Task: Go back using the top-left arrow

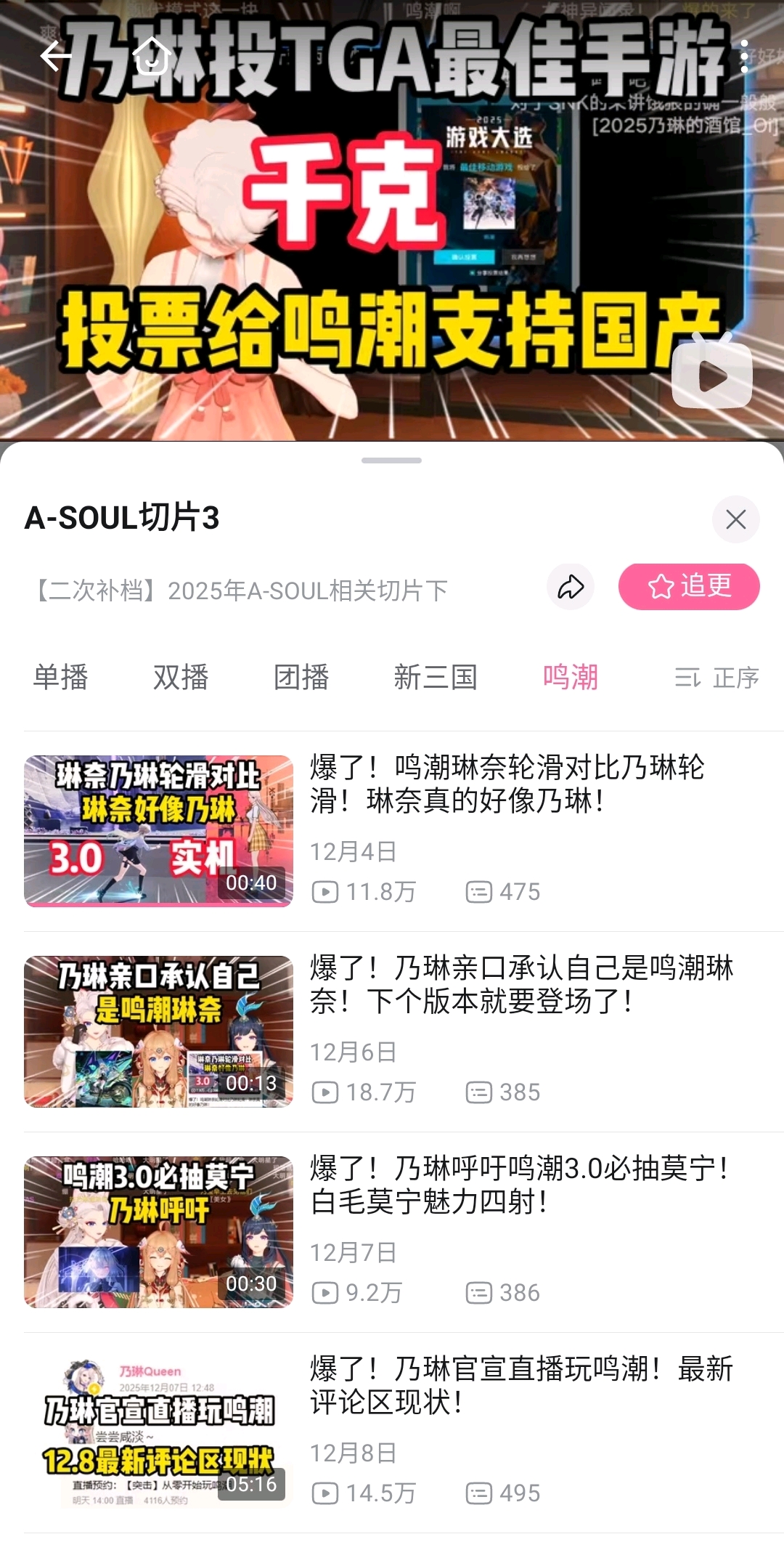Action: [55, 56]
